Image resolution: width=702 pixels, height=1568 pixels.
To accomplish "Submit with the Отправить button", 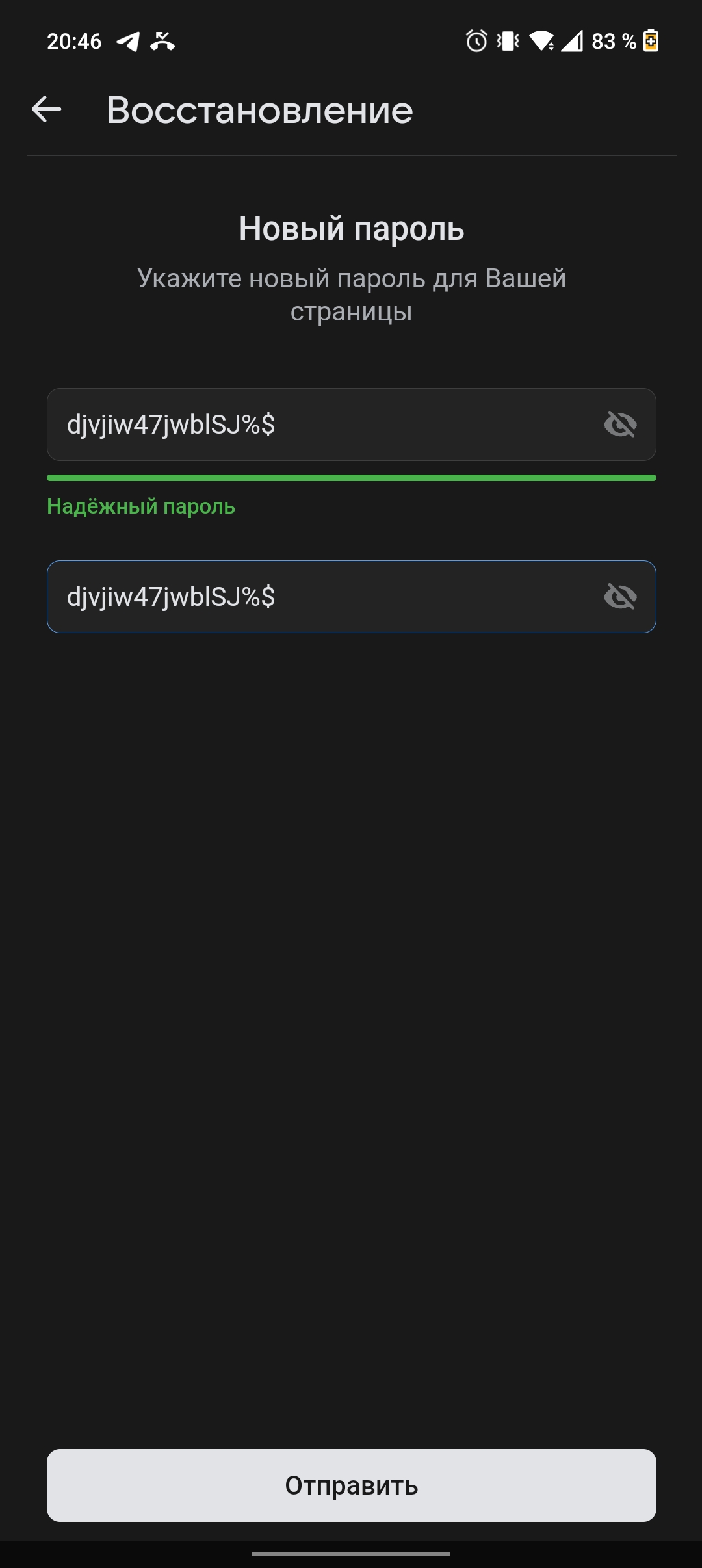I will pyautogui.click(x=351, y=1485).
